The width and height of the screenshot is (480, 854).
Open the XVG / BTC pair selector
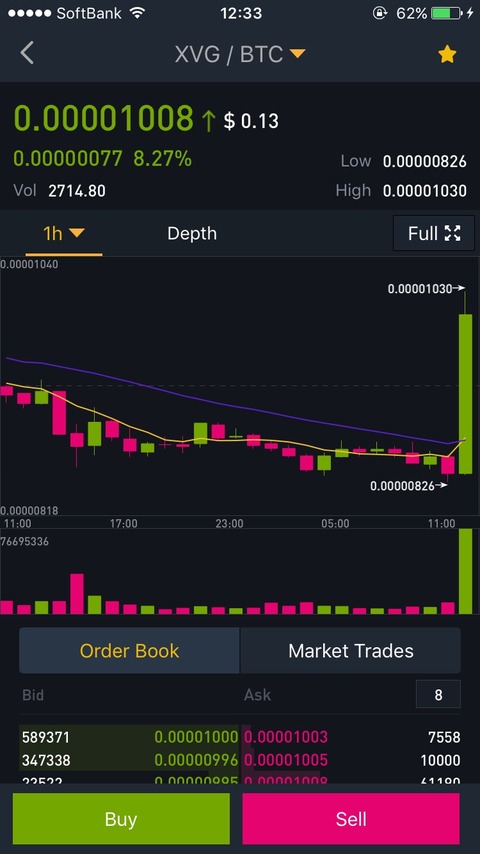coord(240,54)
